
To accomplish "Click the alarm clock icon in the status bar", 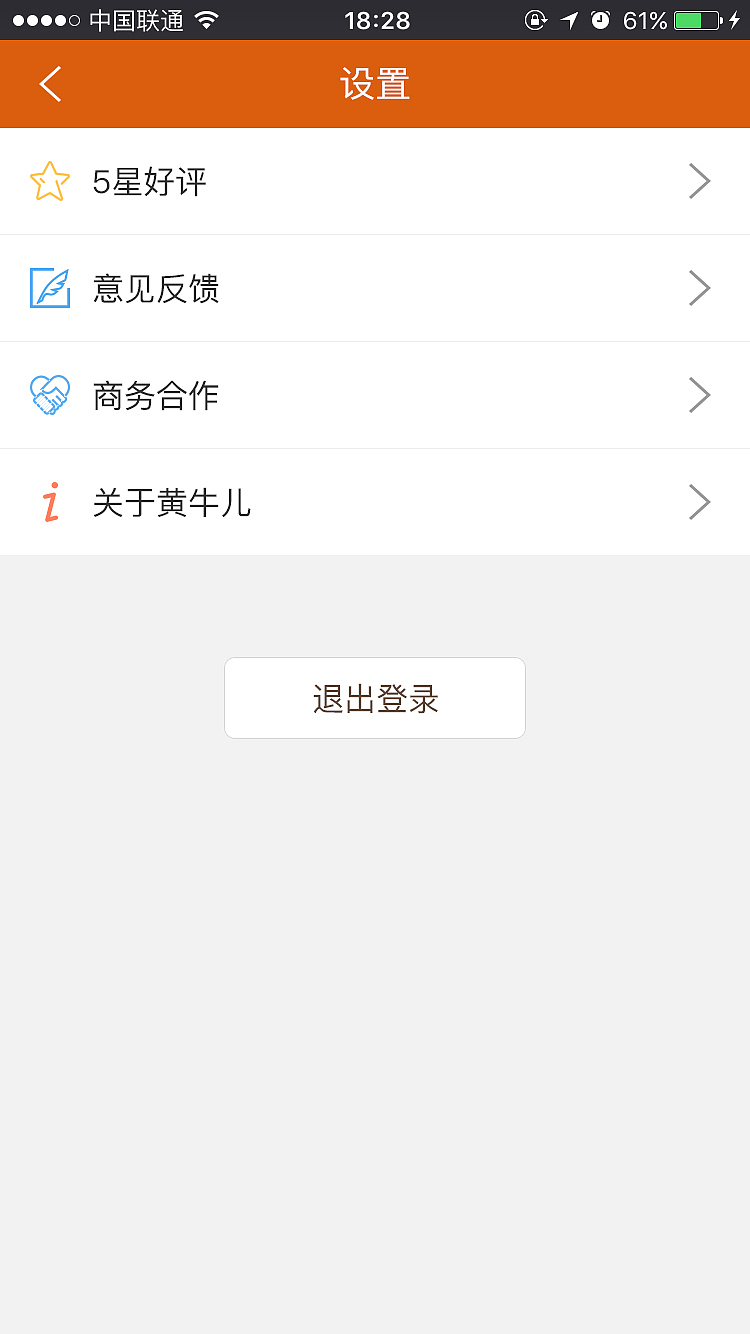I will [601, 18].
